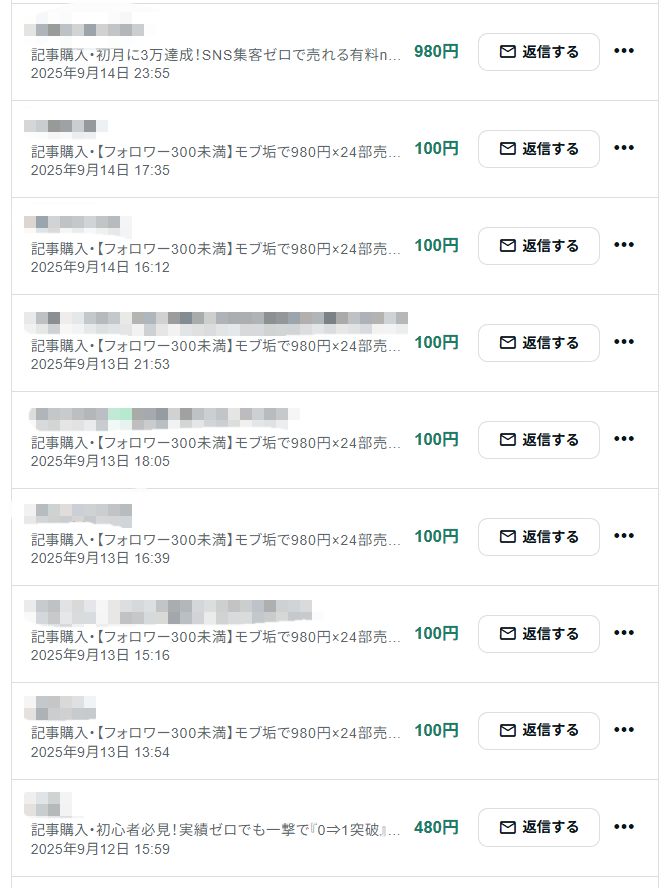
Task: Open overflow menu on the 21:53 row
Action: [x=624, y=343]
